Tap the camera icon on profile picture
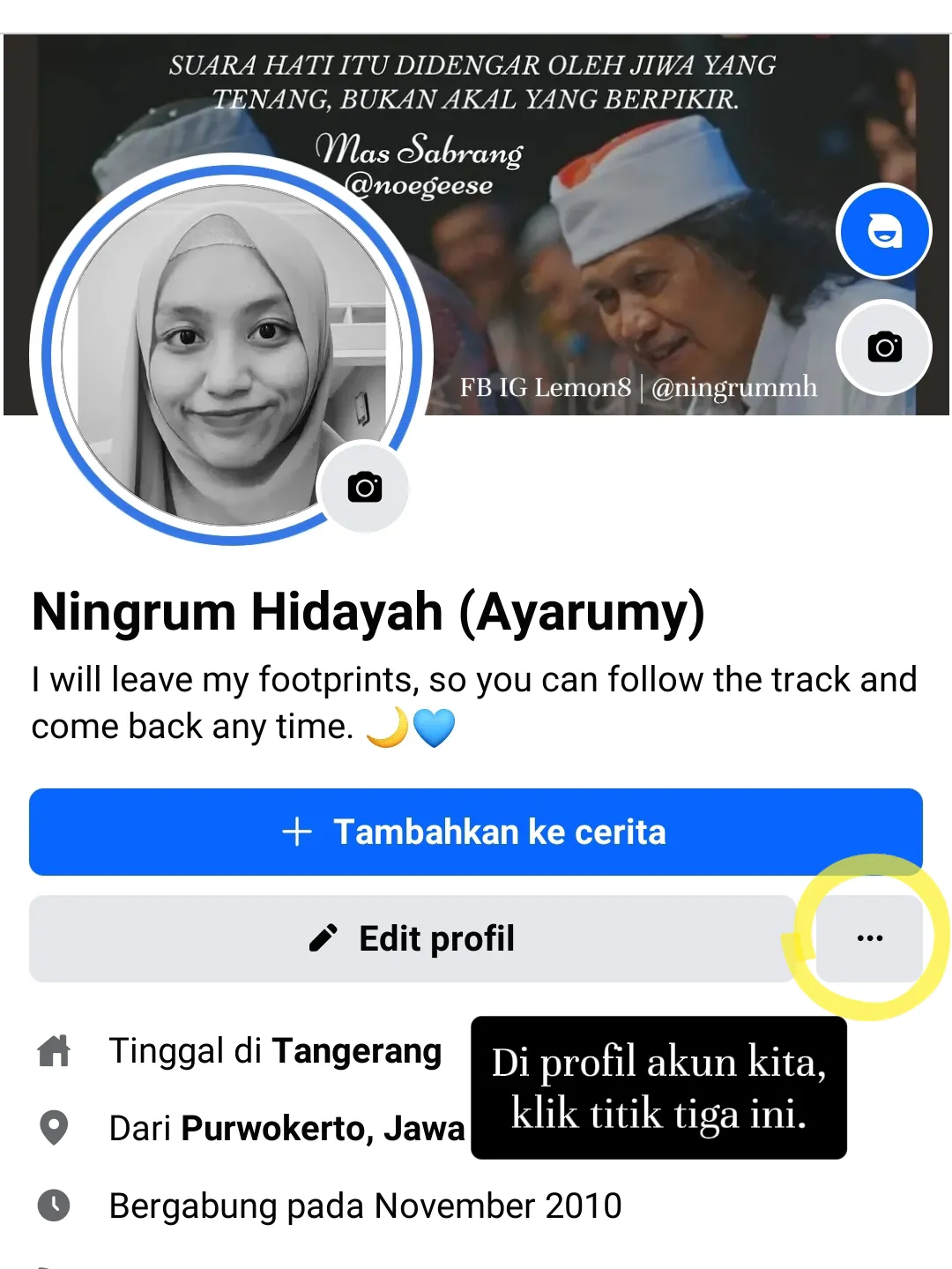 pos(364,487)
